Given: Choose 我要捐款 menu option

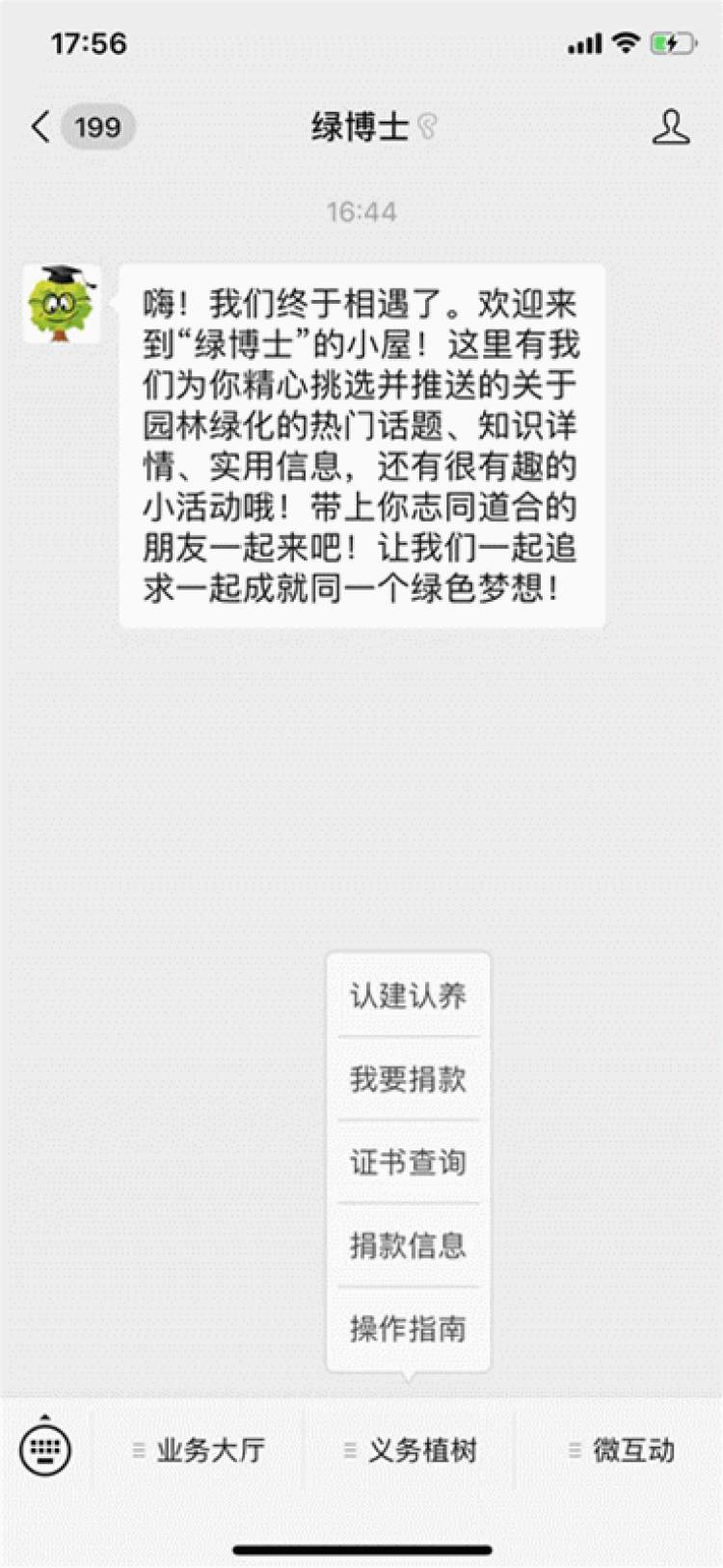Looking at the screenshot, I should [409, 1079].
